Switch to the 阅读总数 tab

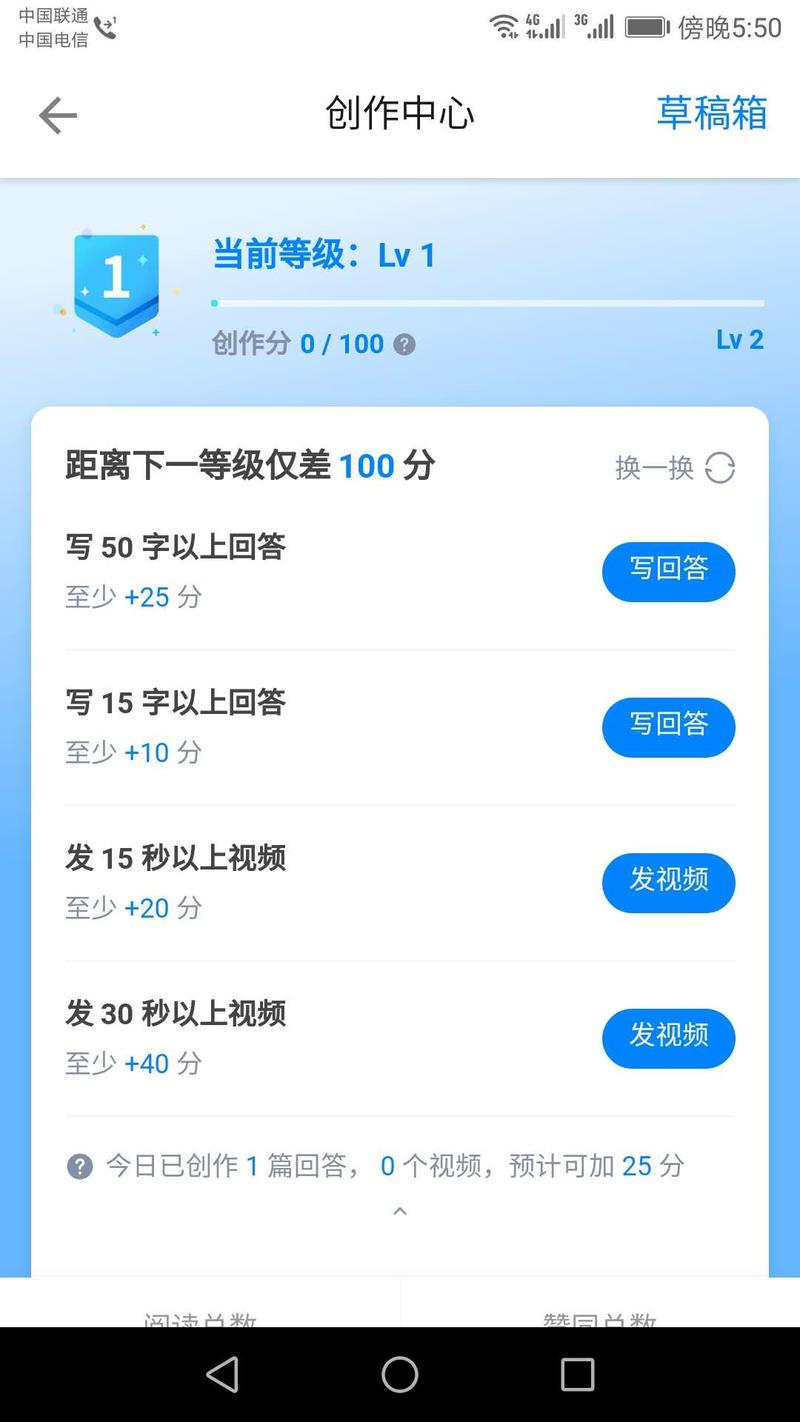tap(200, 1320)
